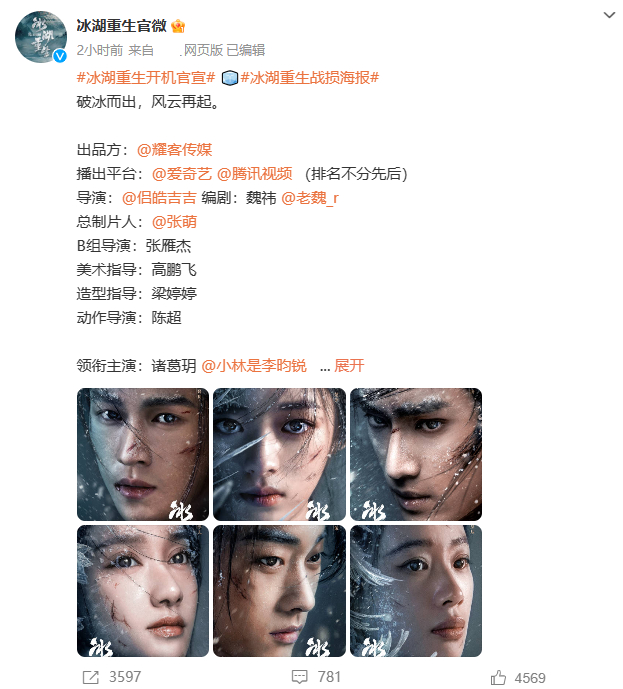This screenshot has width=623, height=689.
Task: View the top-right poster image
Action: [415, 454]
